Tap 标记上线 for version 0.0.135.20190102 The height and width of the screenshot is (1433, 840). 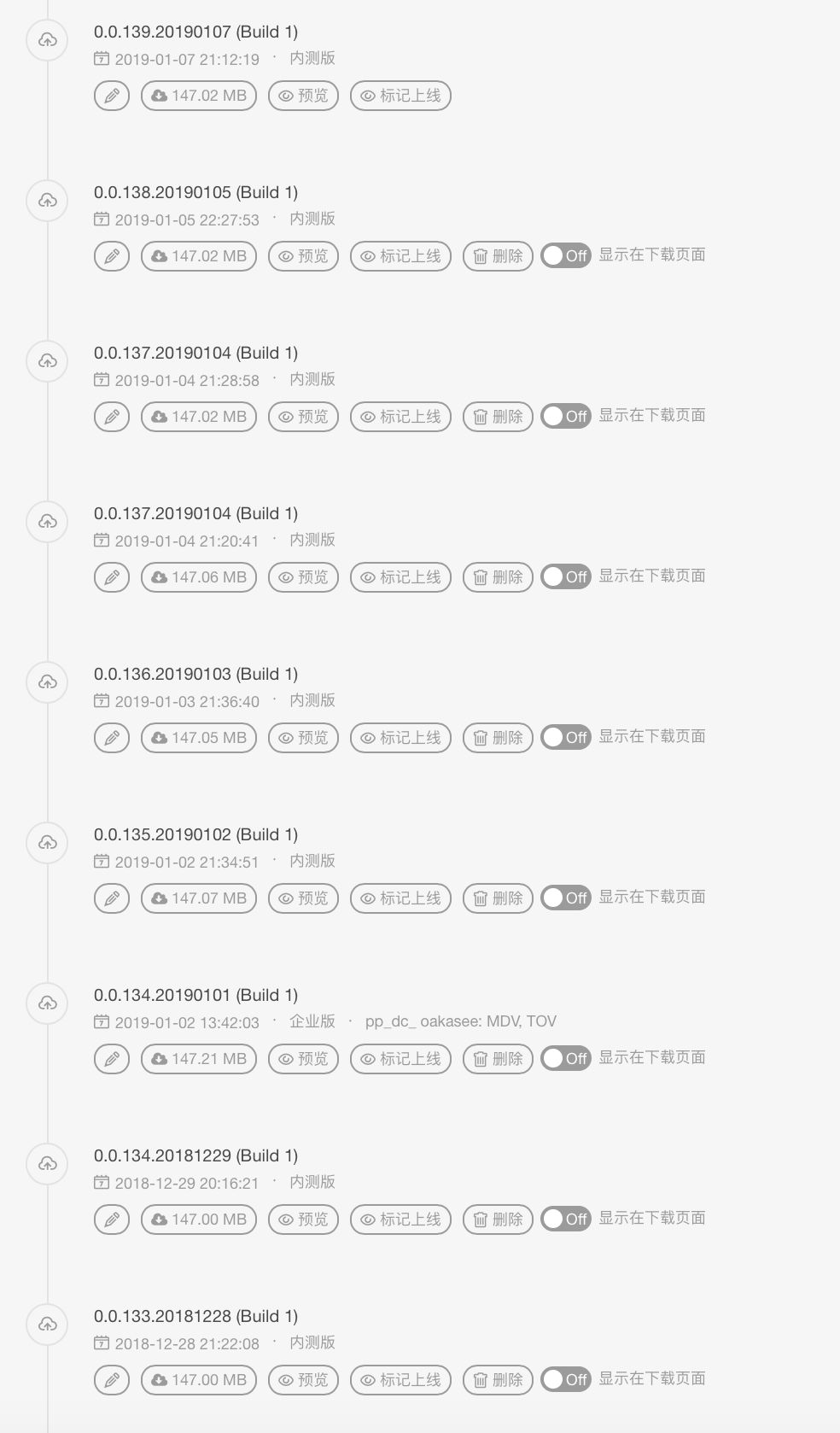click(x=400, y=898)
